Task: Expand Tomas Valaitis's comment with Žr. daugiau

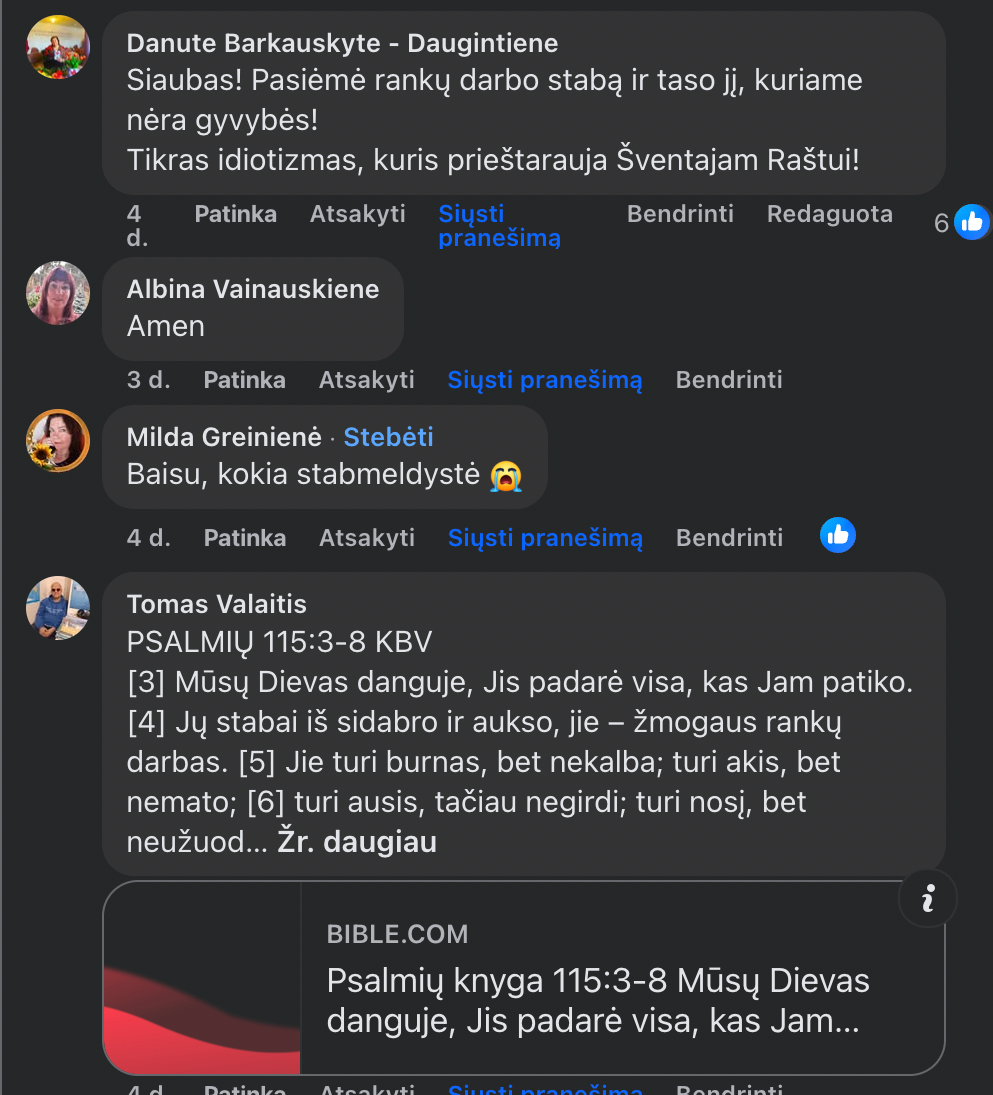Action: [x=357, y=842]
